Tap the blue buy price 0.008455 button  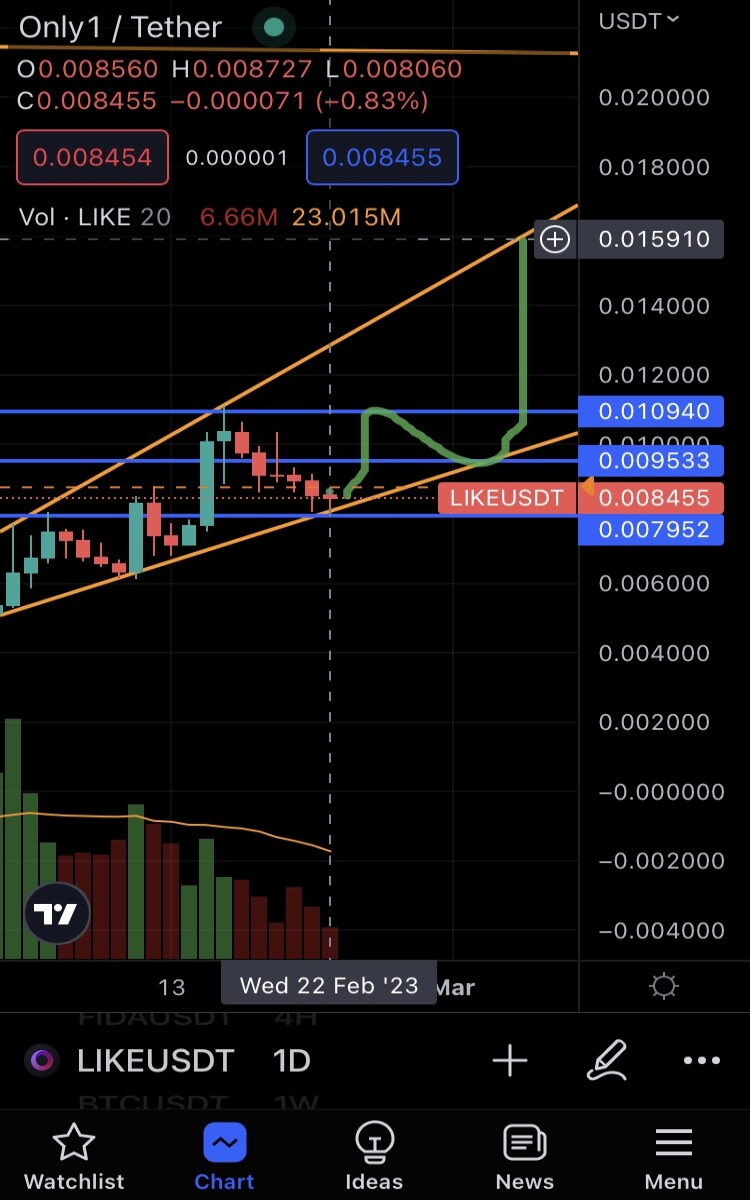coord(382,157)
